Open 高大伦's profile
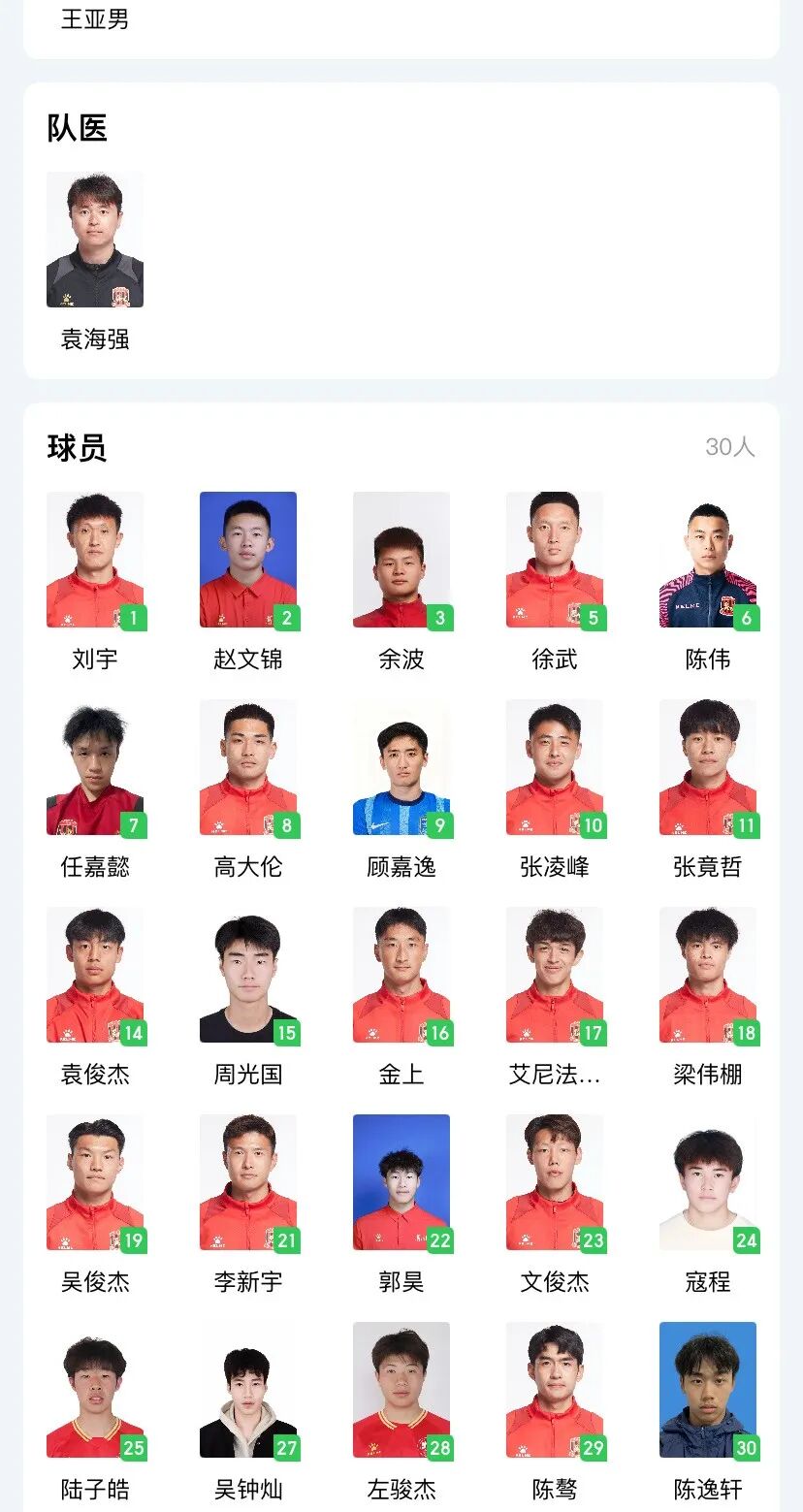 (x=248, y=767)
